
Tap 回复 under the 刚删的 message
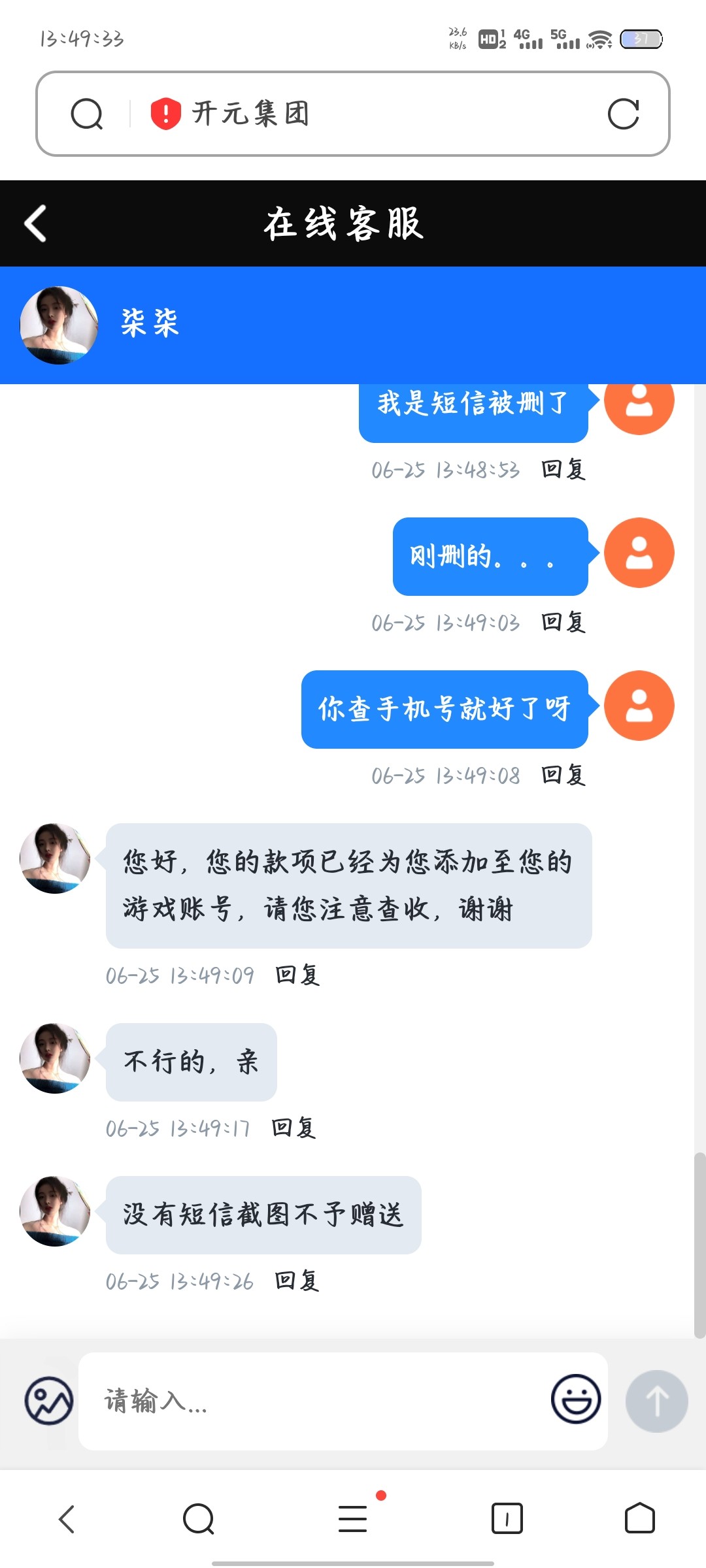pos(563,622)
